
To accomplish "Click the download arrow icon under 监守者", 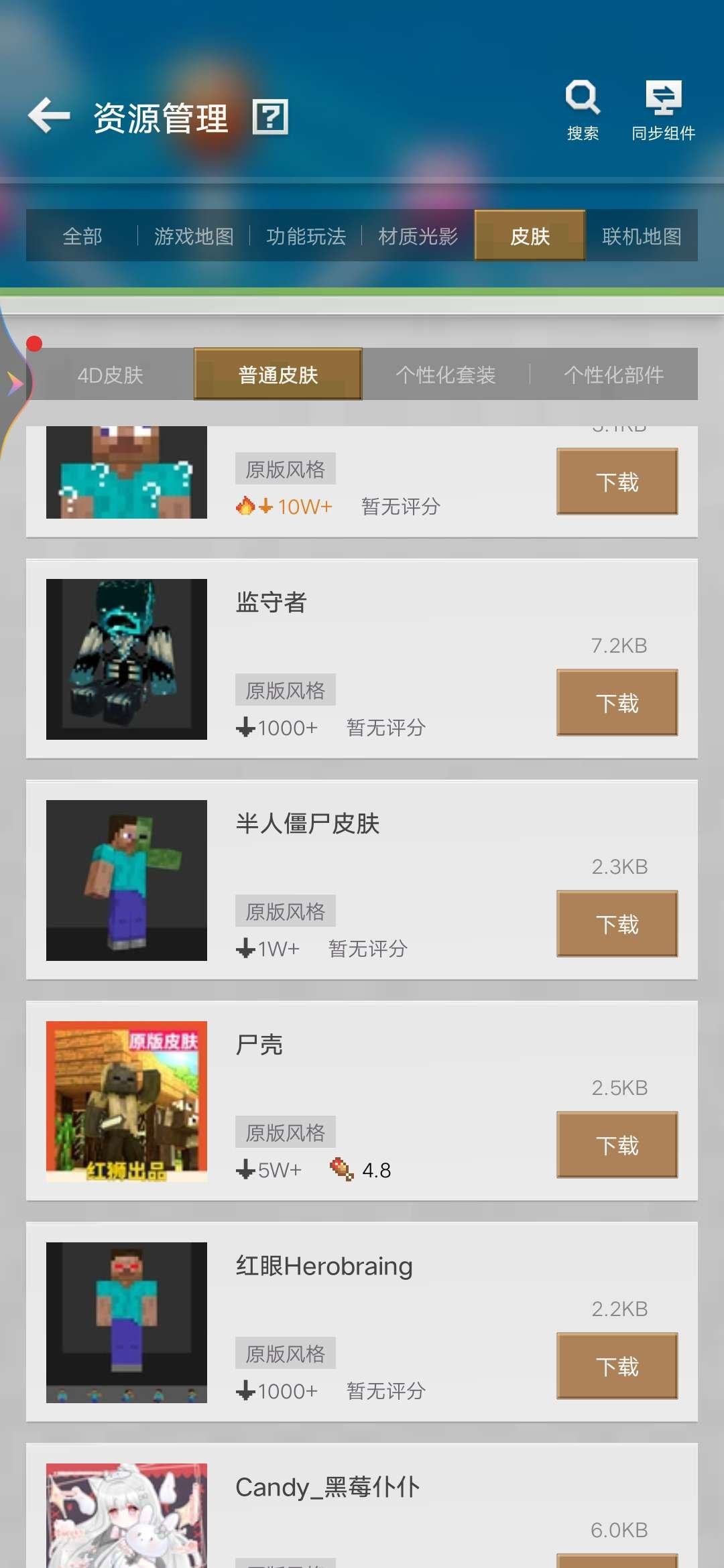I will [246, 727].
